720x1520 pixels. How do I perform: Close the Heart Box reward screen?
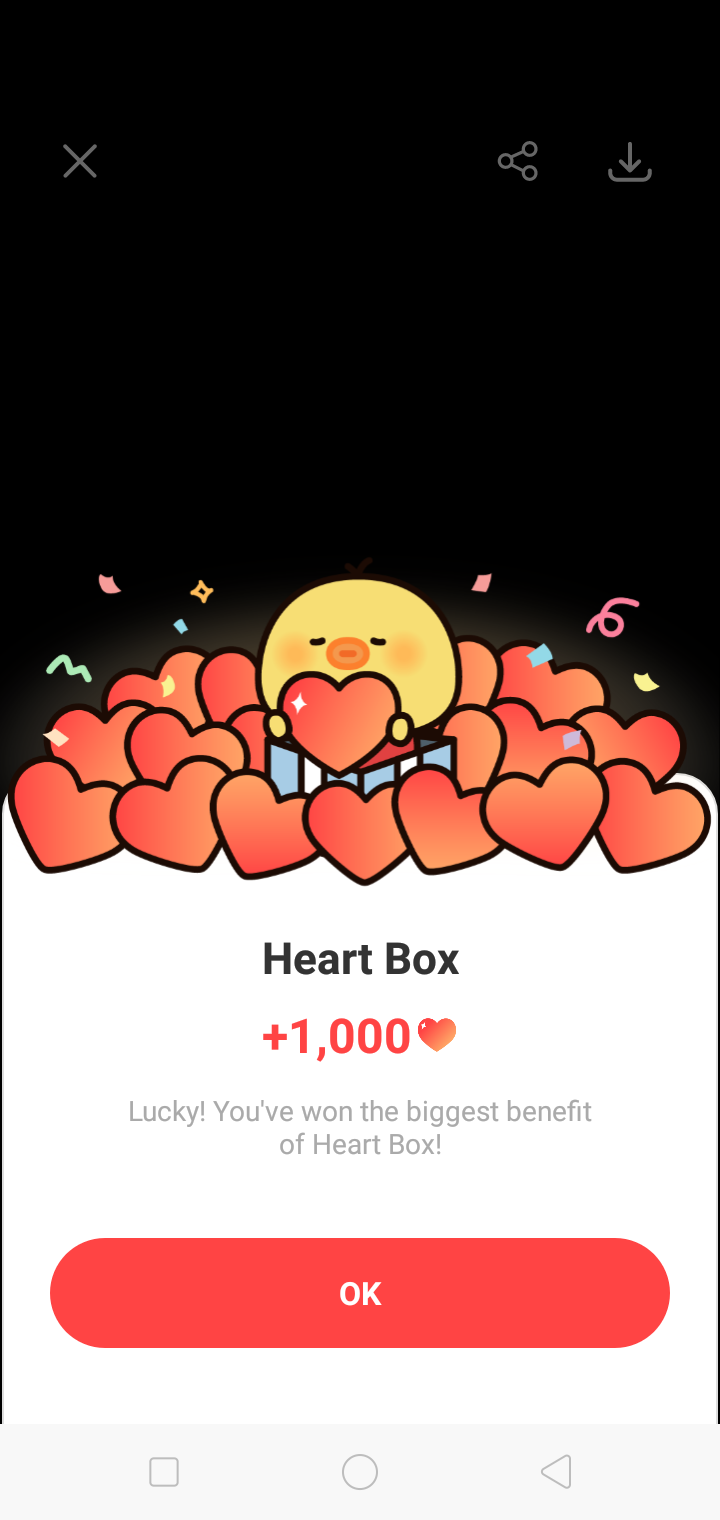(x=80, y=161)
